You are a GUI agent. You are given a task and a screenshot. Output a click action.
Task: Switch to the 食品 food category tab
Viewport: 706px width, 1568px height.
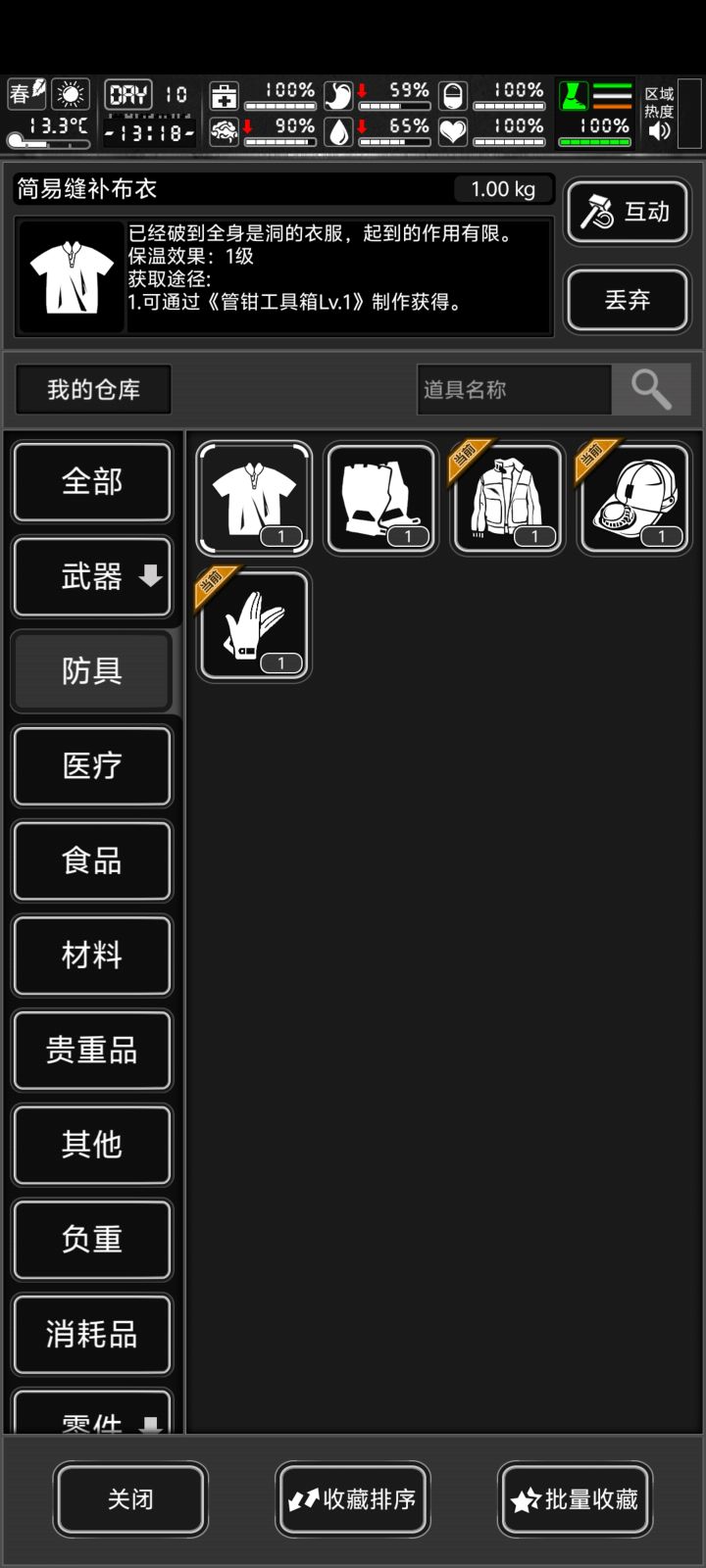pyautogui.click(x=92, y=861)
